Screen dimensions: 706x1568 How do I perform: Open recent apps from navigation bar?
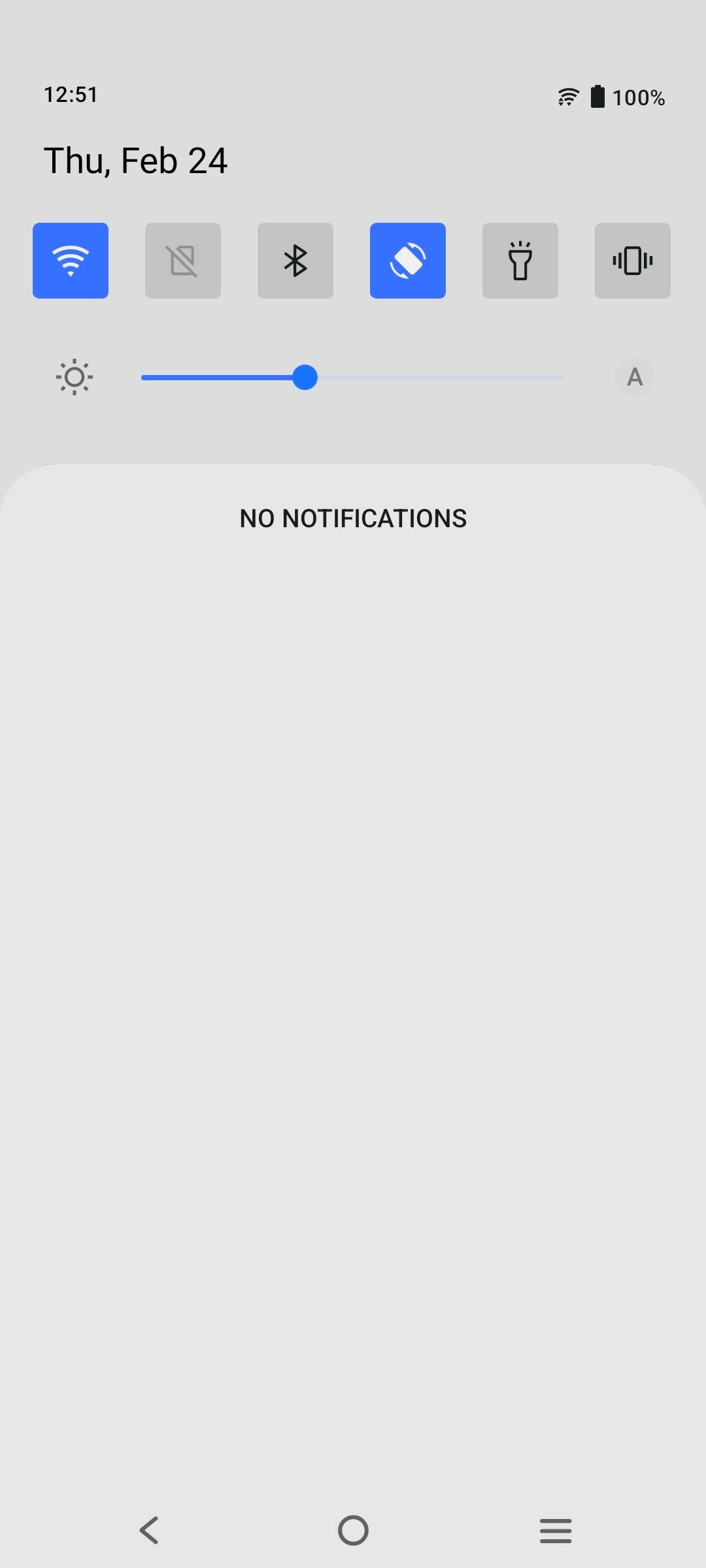tap(556, 1529)
